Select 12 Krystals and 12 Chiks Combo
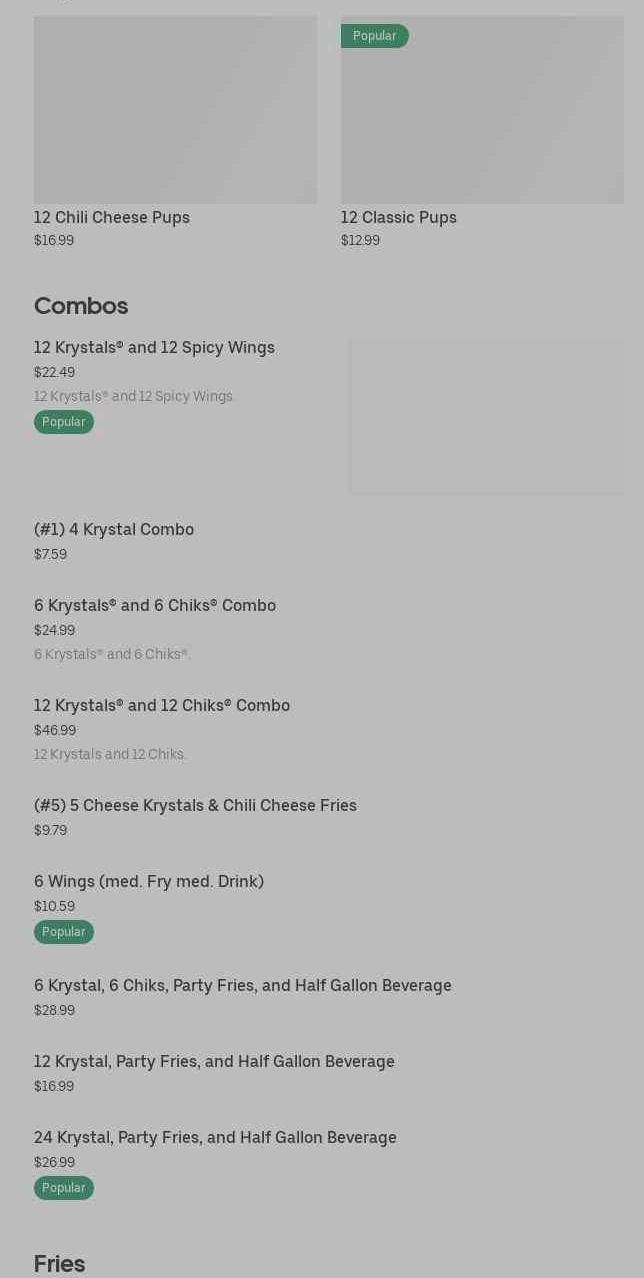The image size is (644, 1278). click(162, 706)
